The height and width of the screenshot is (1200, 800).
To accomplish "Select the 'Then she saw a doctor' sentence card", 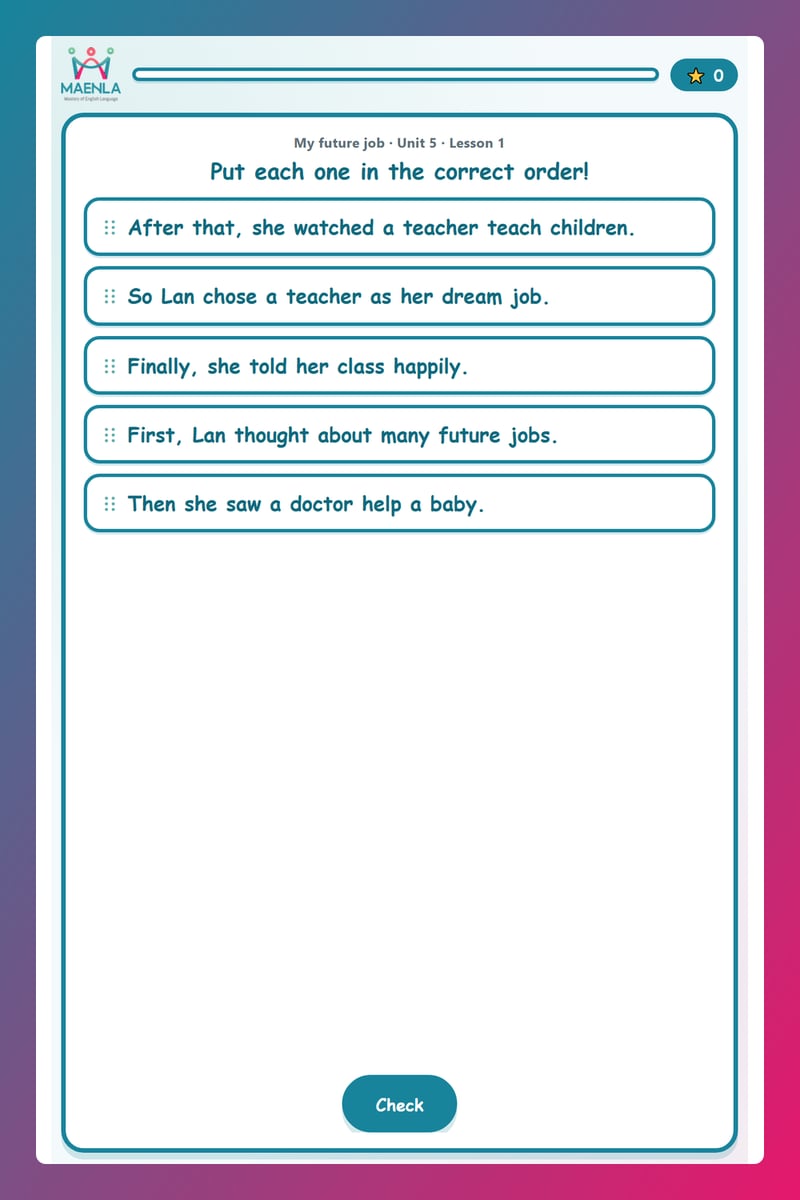I will click(399, 504).
